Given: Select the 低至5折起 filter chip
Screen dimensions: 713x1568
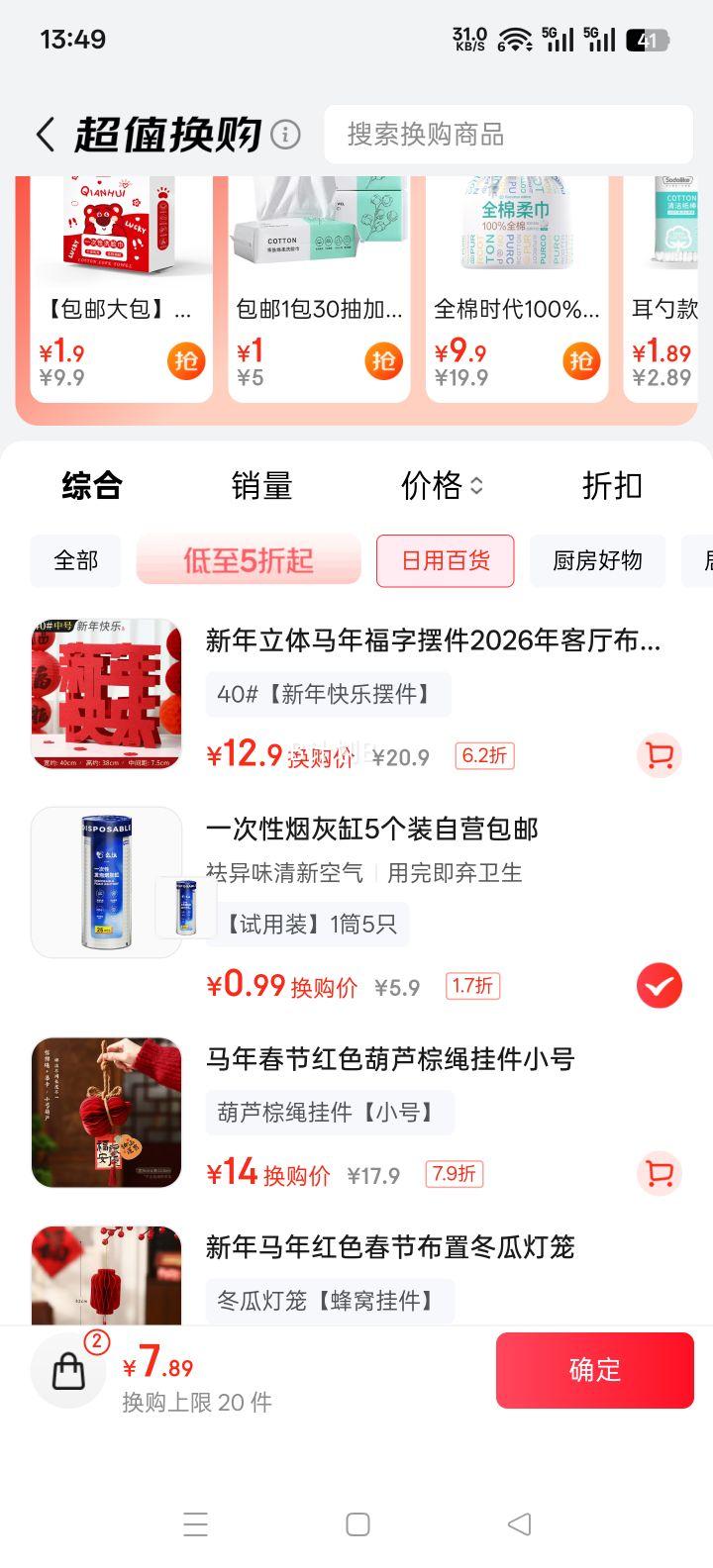Looking at the screenshot, I should pos(247,560).
